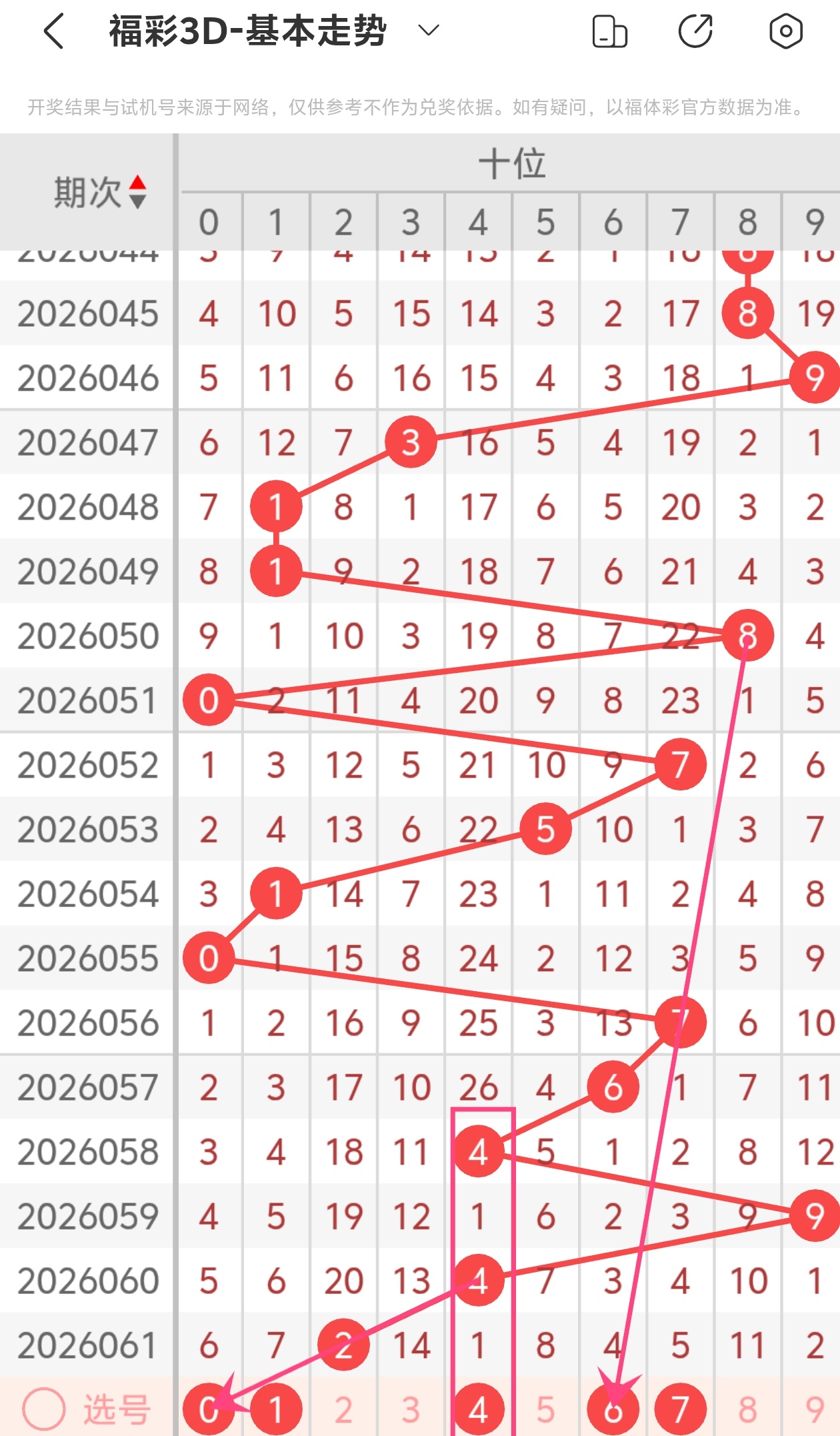Screen dimensions: 840x1436
Task: Go back using the top arrow
Action: pyautogui.click(x=53, y=31)
